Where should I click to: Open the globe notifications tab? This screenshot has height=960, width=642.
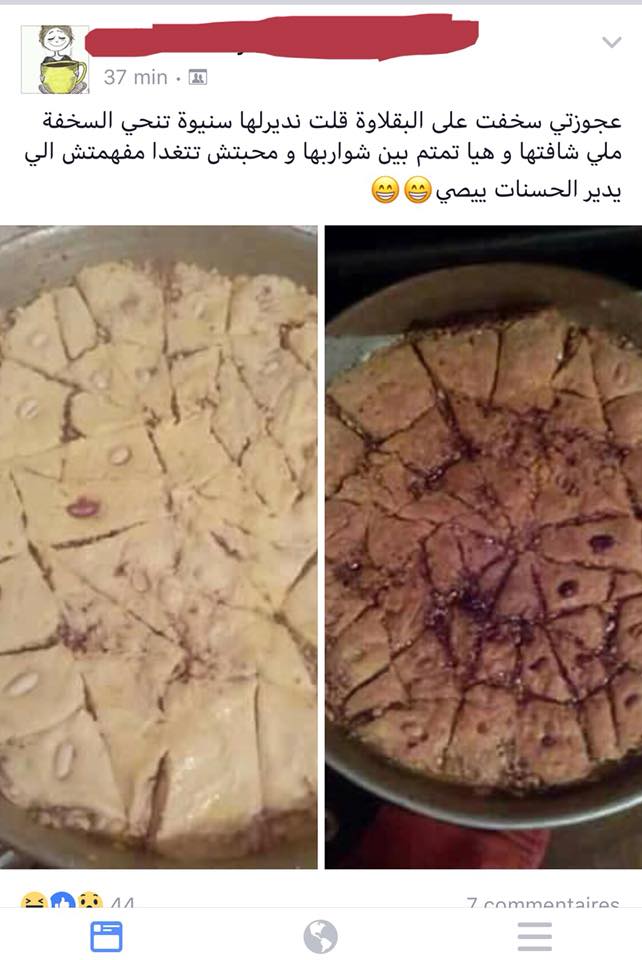320,937
